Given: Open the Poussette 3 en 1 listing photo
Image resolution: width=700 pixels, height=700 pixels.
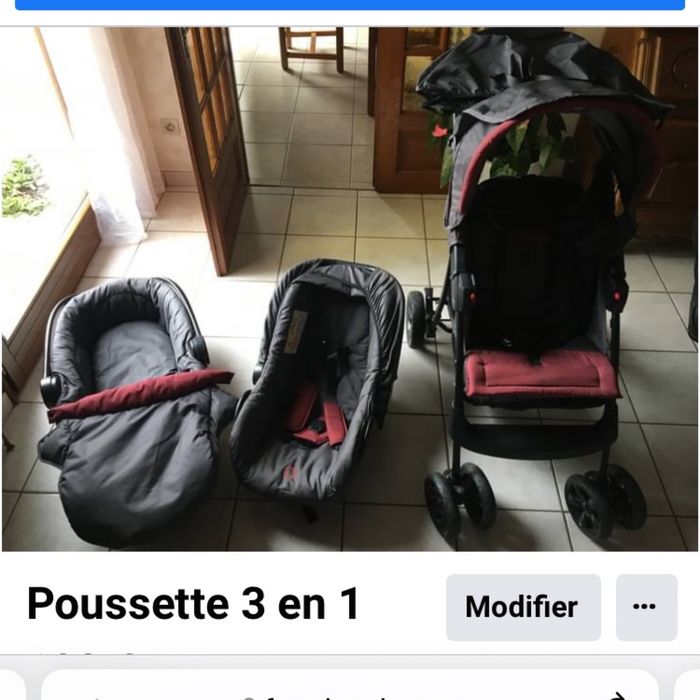Looking at the screenshot, I should click(x=350, y=290).
